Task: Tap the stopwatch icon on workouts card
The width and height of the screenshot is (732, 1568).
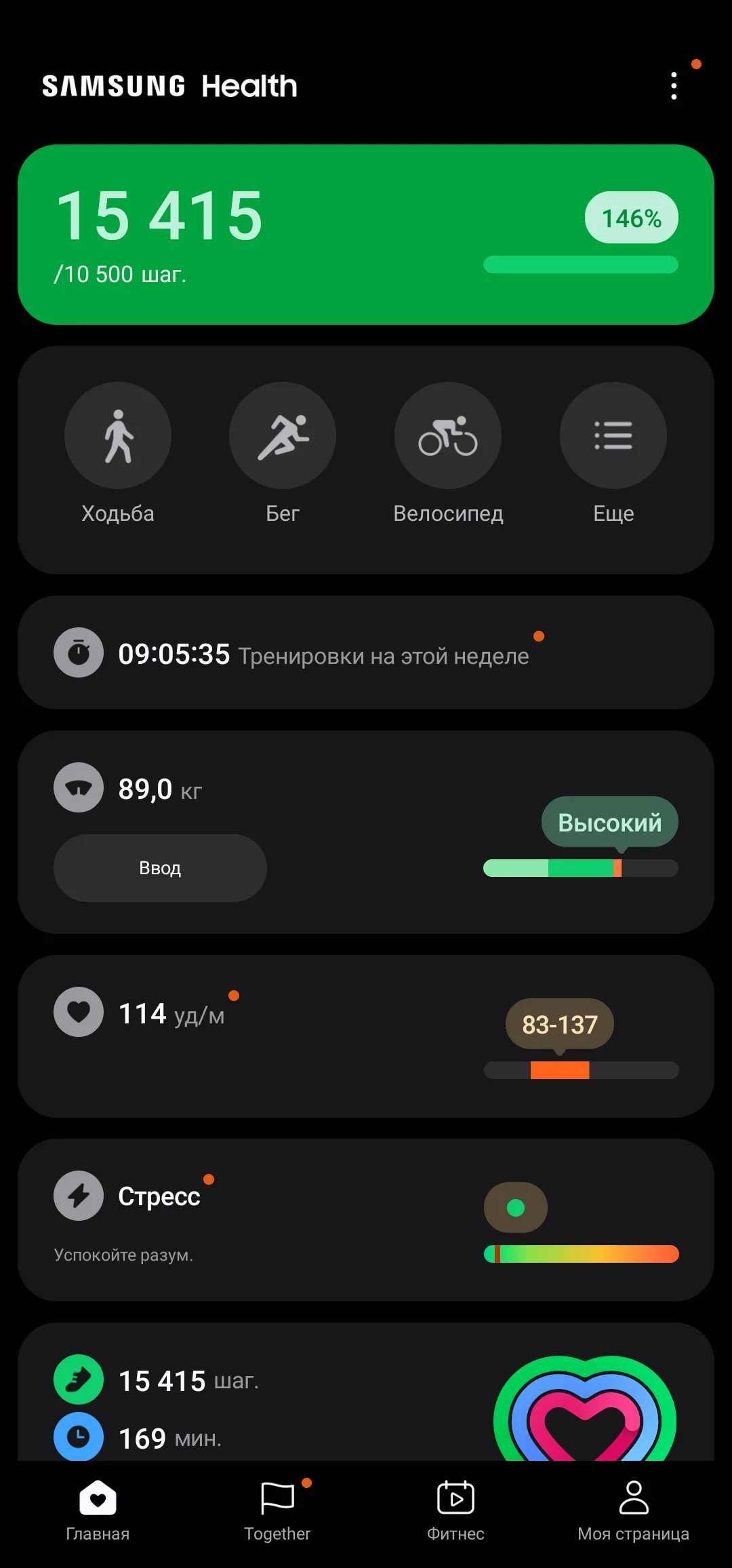Action: coord(78,653)
